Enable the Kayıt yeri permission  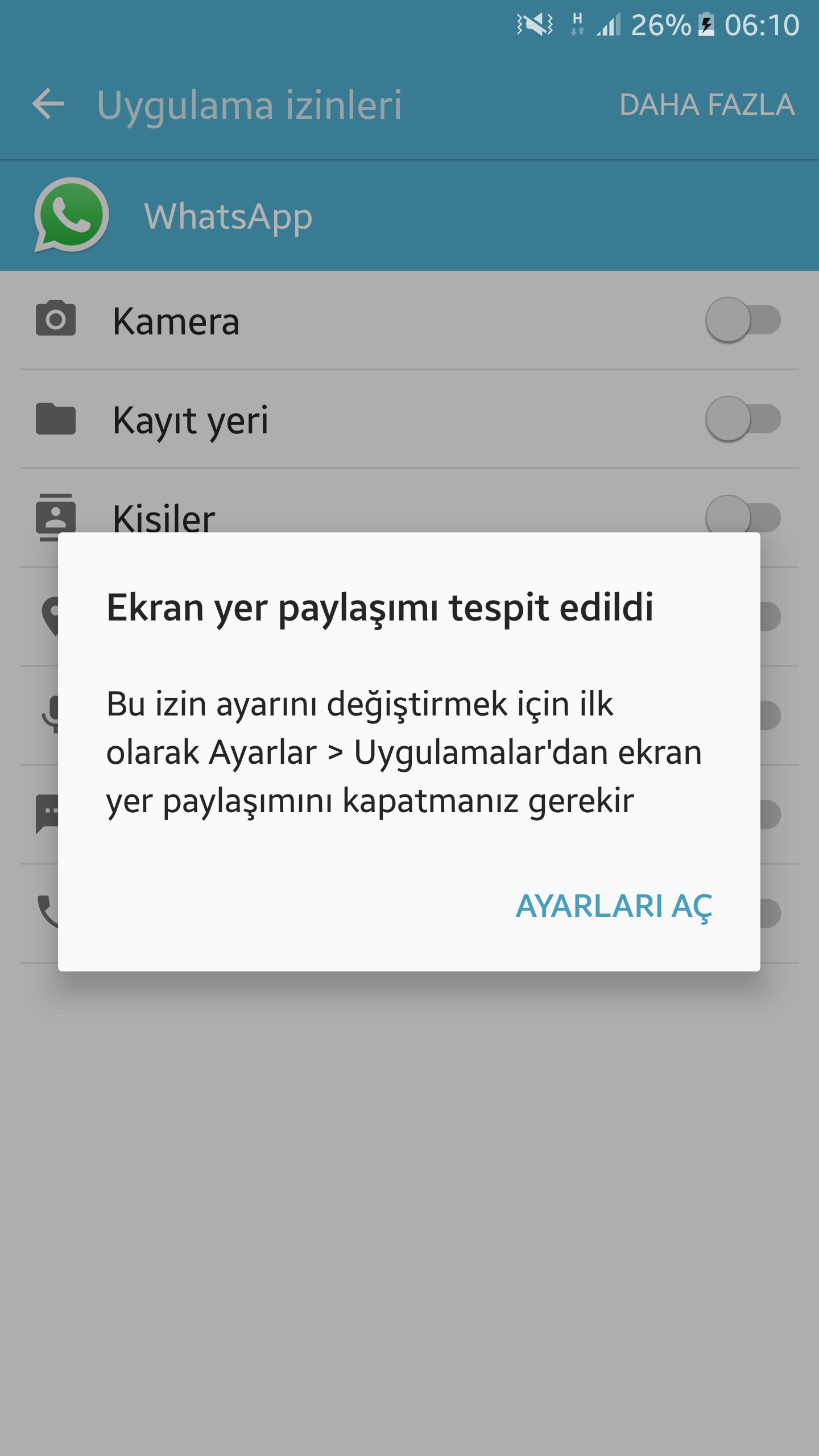[742, 419]
